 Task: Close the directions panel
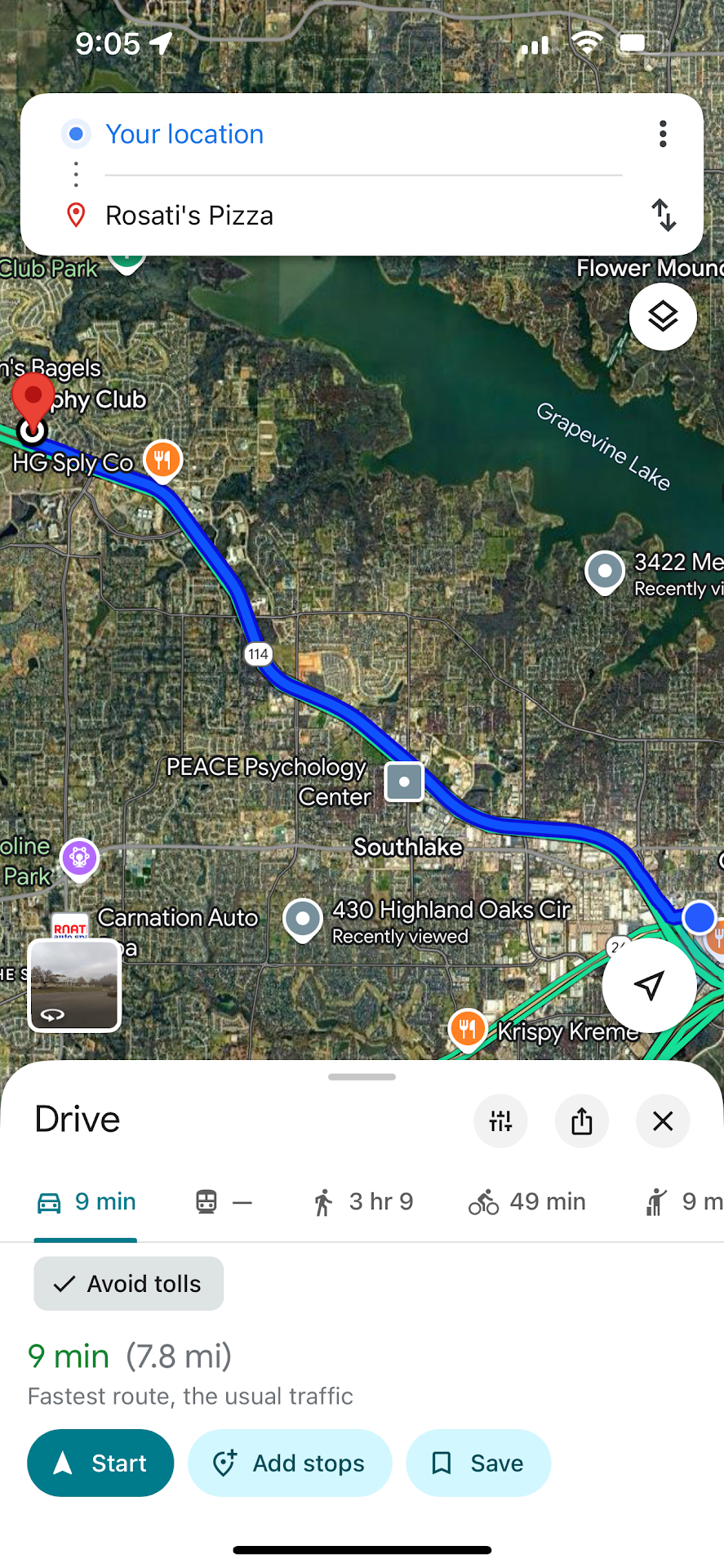tap(663, 1120)
